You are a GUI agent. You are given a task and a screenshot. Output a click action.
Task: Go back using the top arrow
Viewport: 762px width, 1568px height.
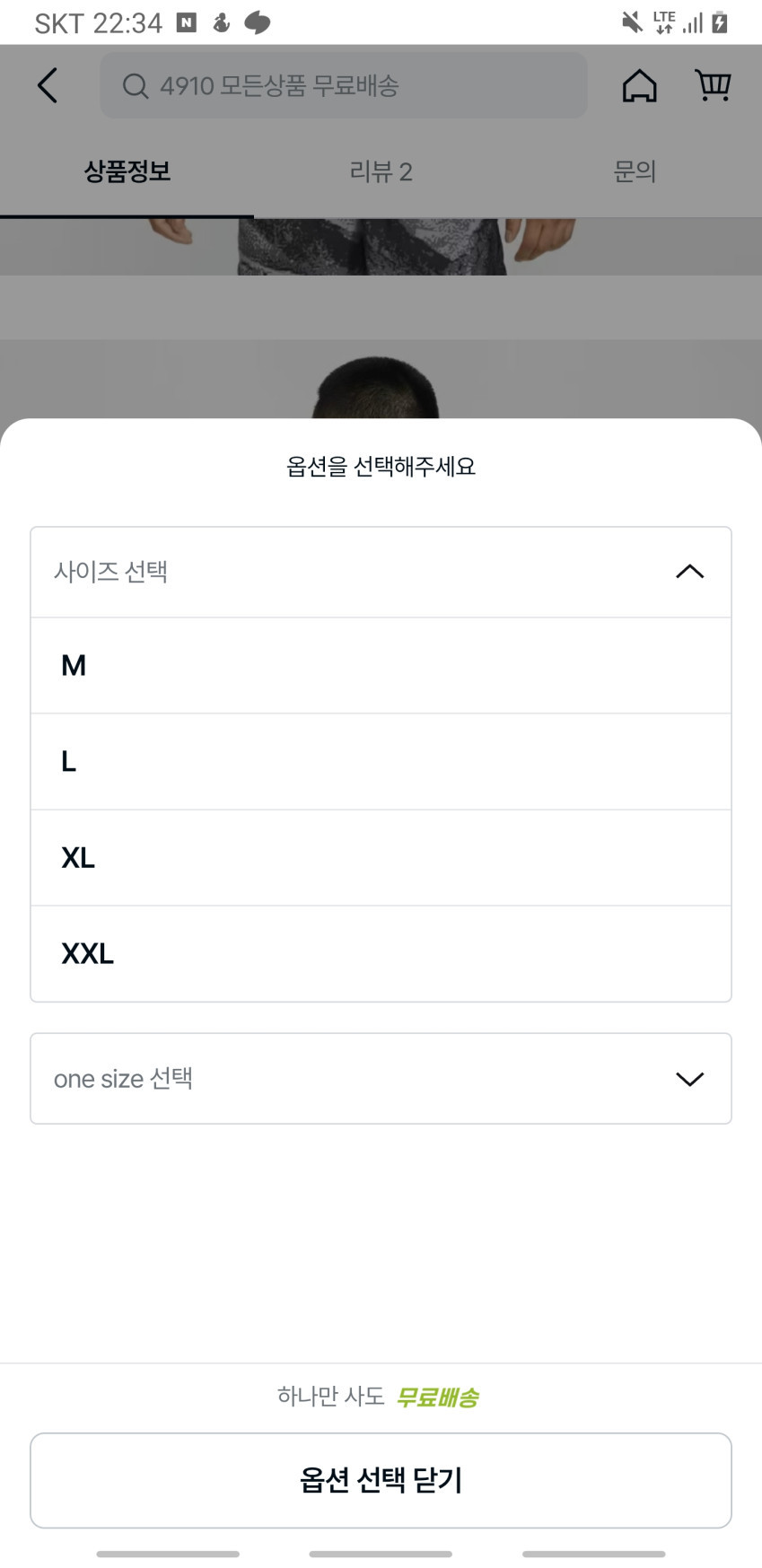(48, 86)
